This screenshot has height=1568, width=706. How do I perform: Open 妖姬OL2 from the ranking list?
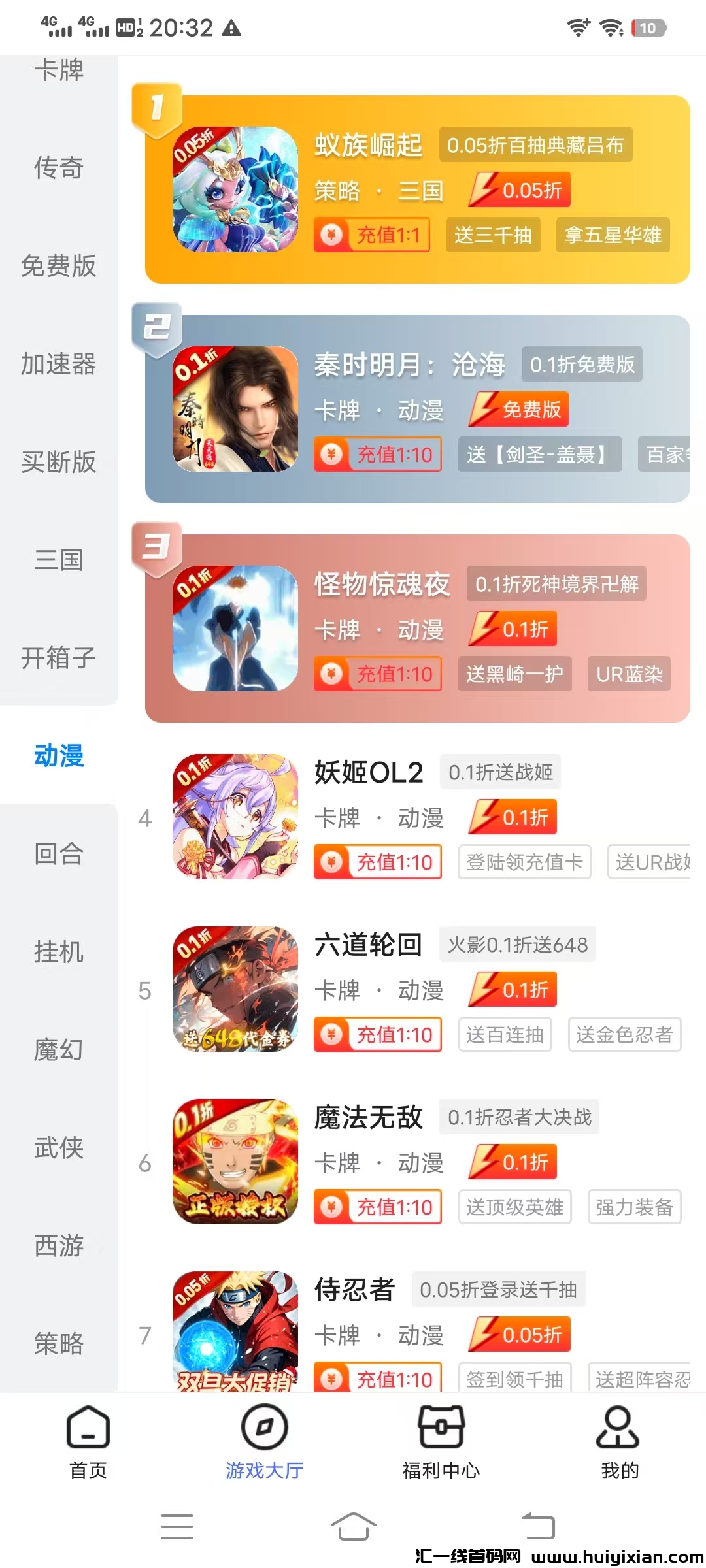click(x=369, y=773)
